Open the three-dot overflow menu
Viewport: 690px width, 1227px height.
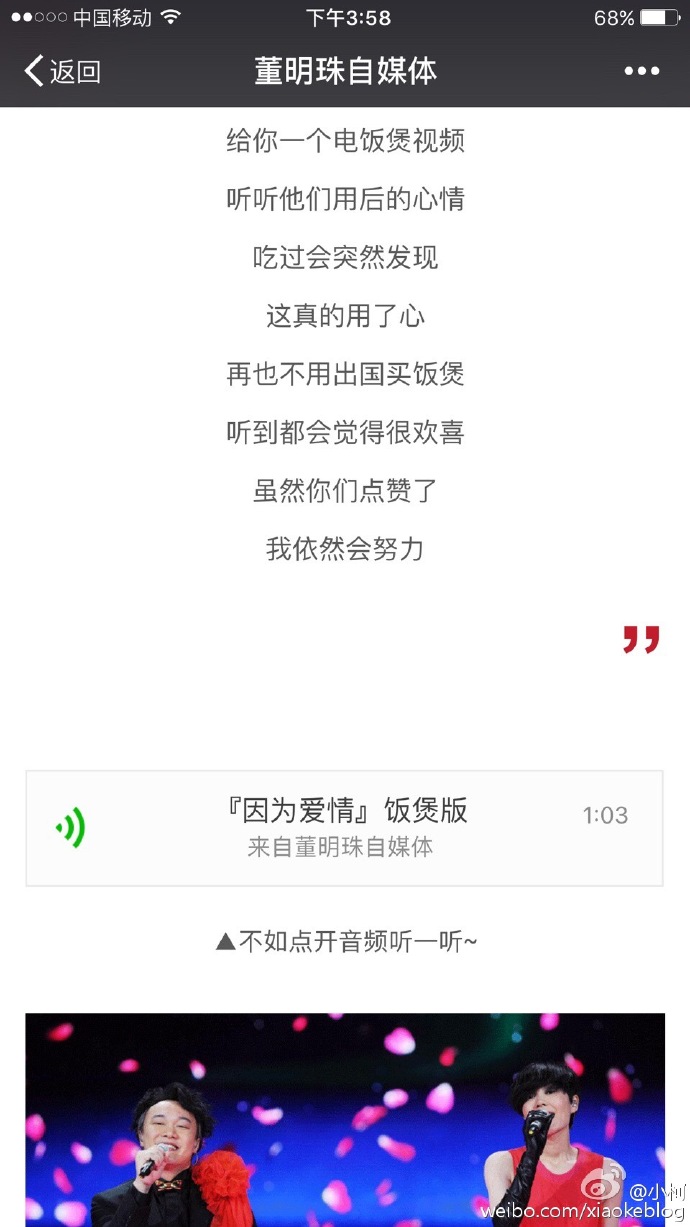coord(641,71)
